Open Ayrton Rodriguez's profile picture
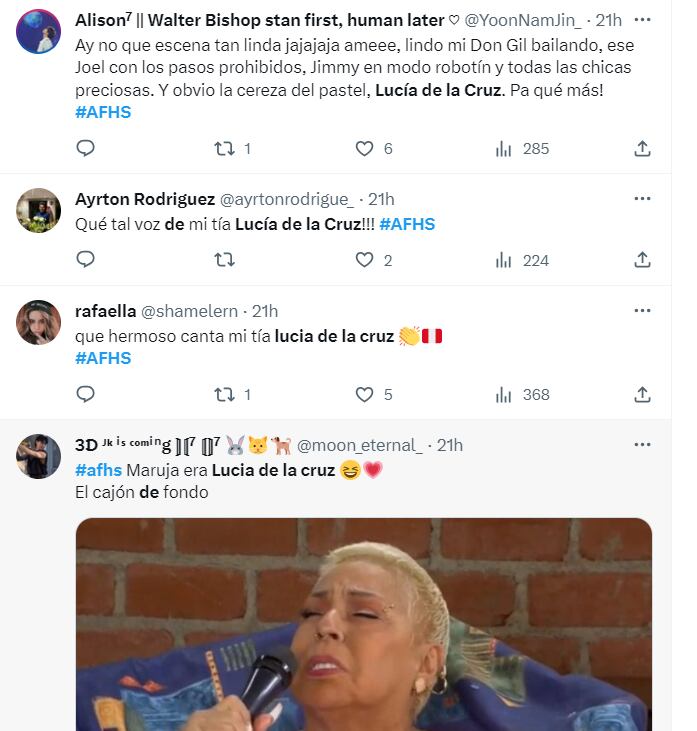The width and height of the screenshot is (697, 731). point(39,210)
